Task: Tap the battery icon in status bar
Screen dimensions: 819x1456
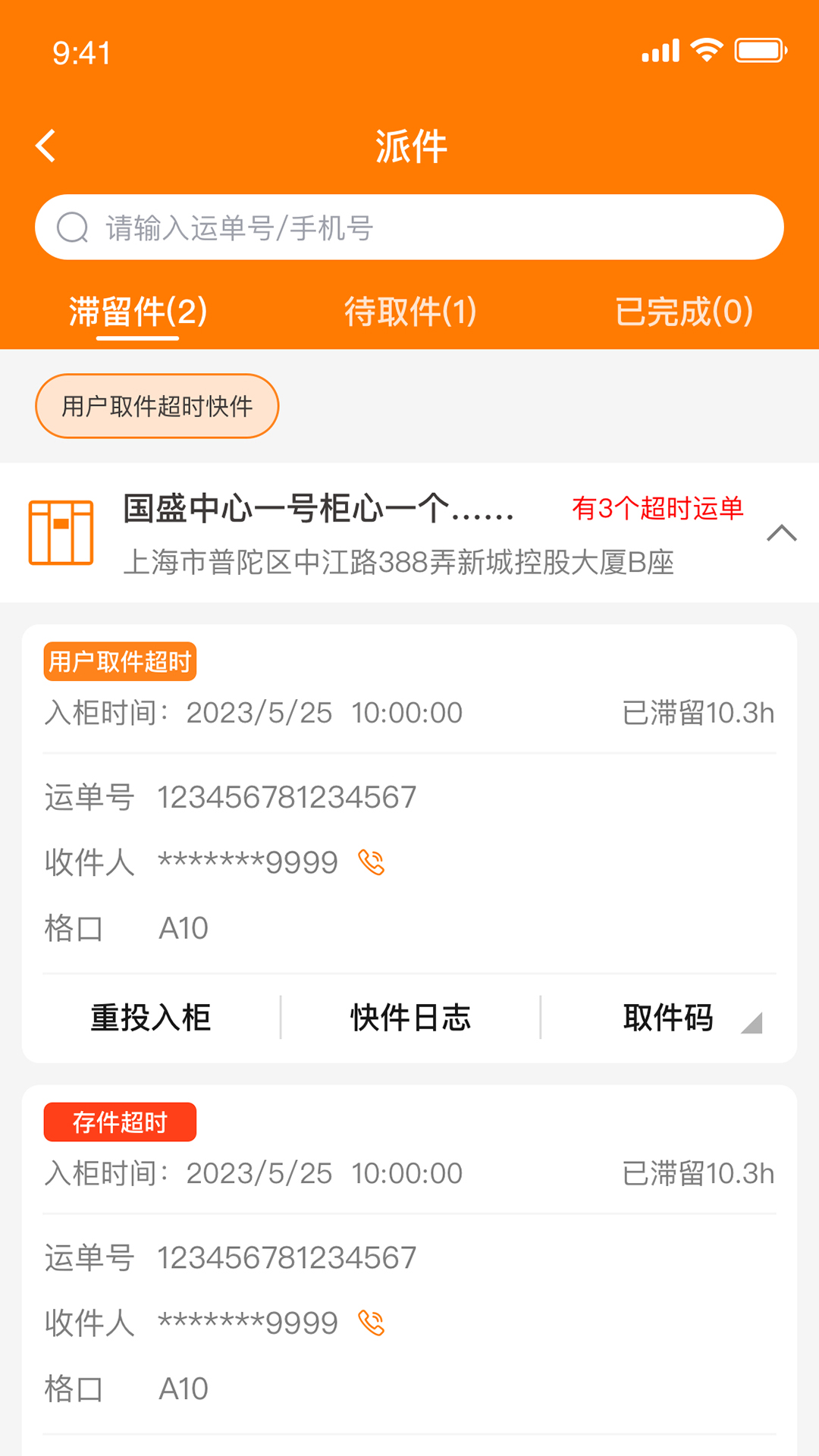Action: coord(761,49)
